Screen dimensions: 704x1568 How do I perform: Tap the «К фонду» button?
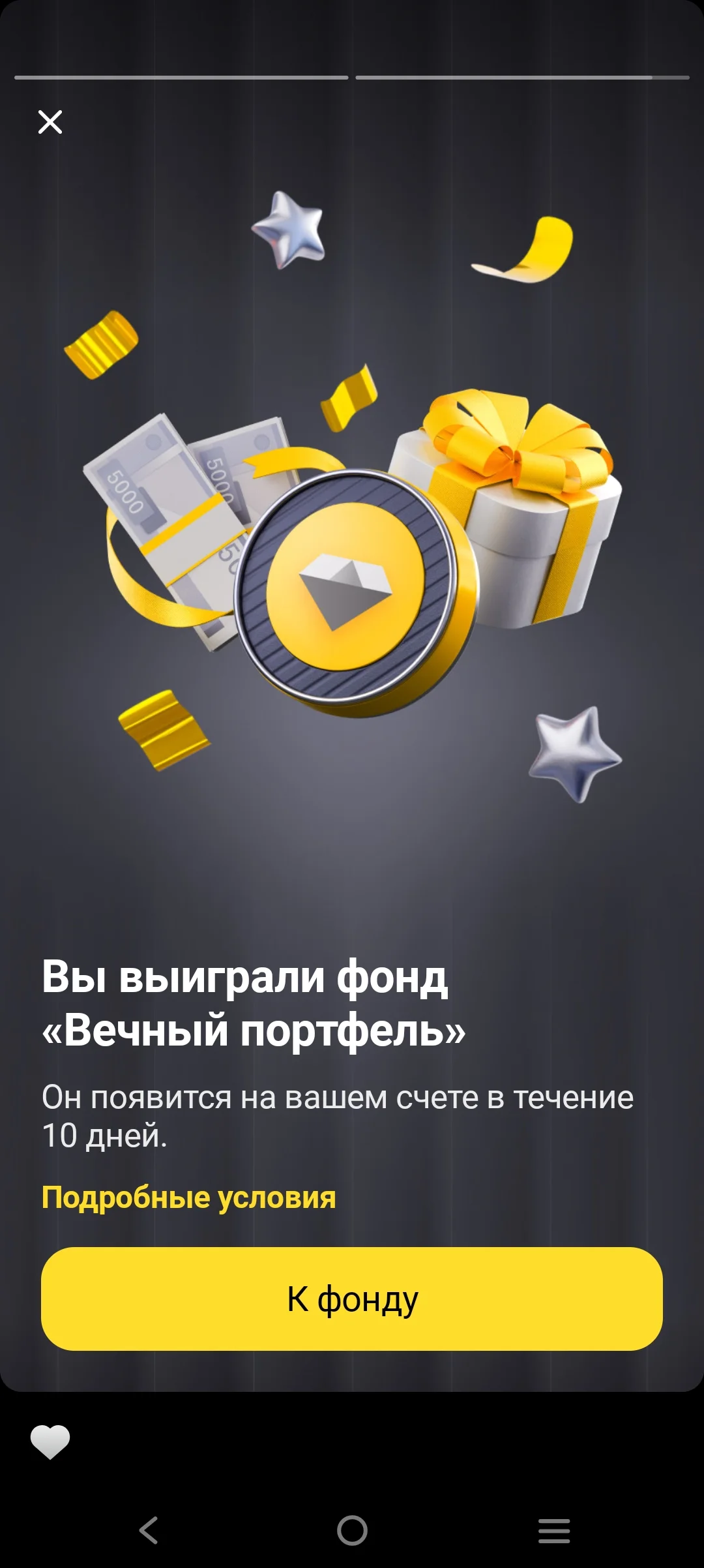tap(352, 1299)
